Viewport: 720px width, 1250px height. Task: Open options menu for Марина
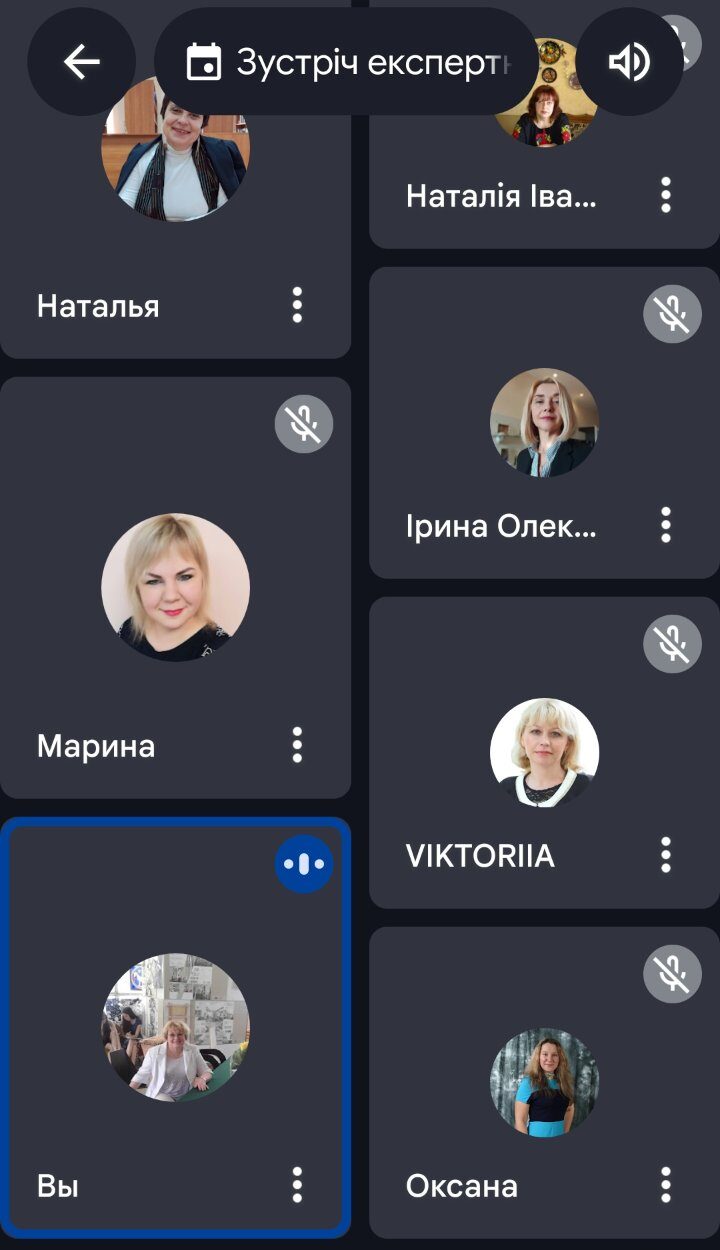pos(297,745)
